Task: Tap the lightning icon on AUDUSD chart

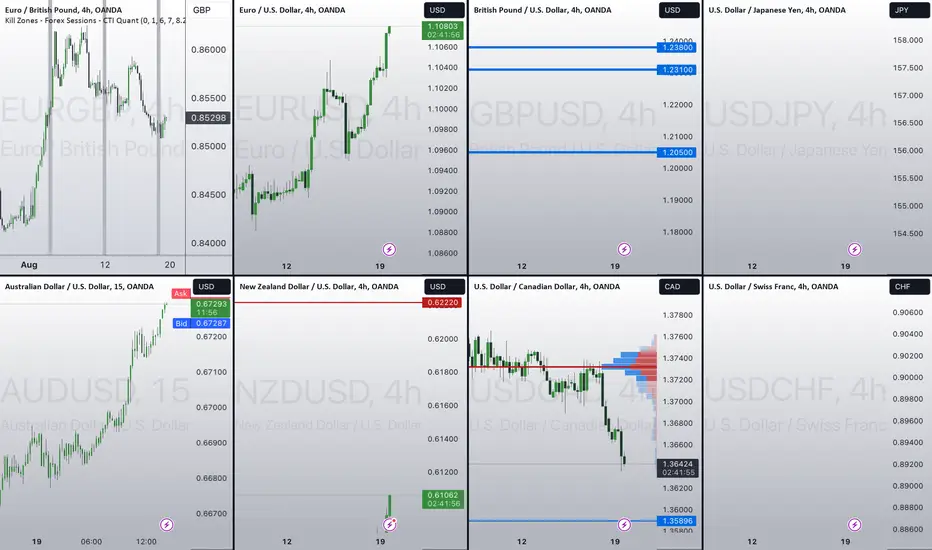Action: tap(167, 524)
